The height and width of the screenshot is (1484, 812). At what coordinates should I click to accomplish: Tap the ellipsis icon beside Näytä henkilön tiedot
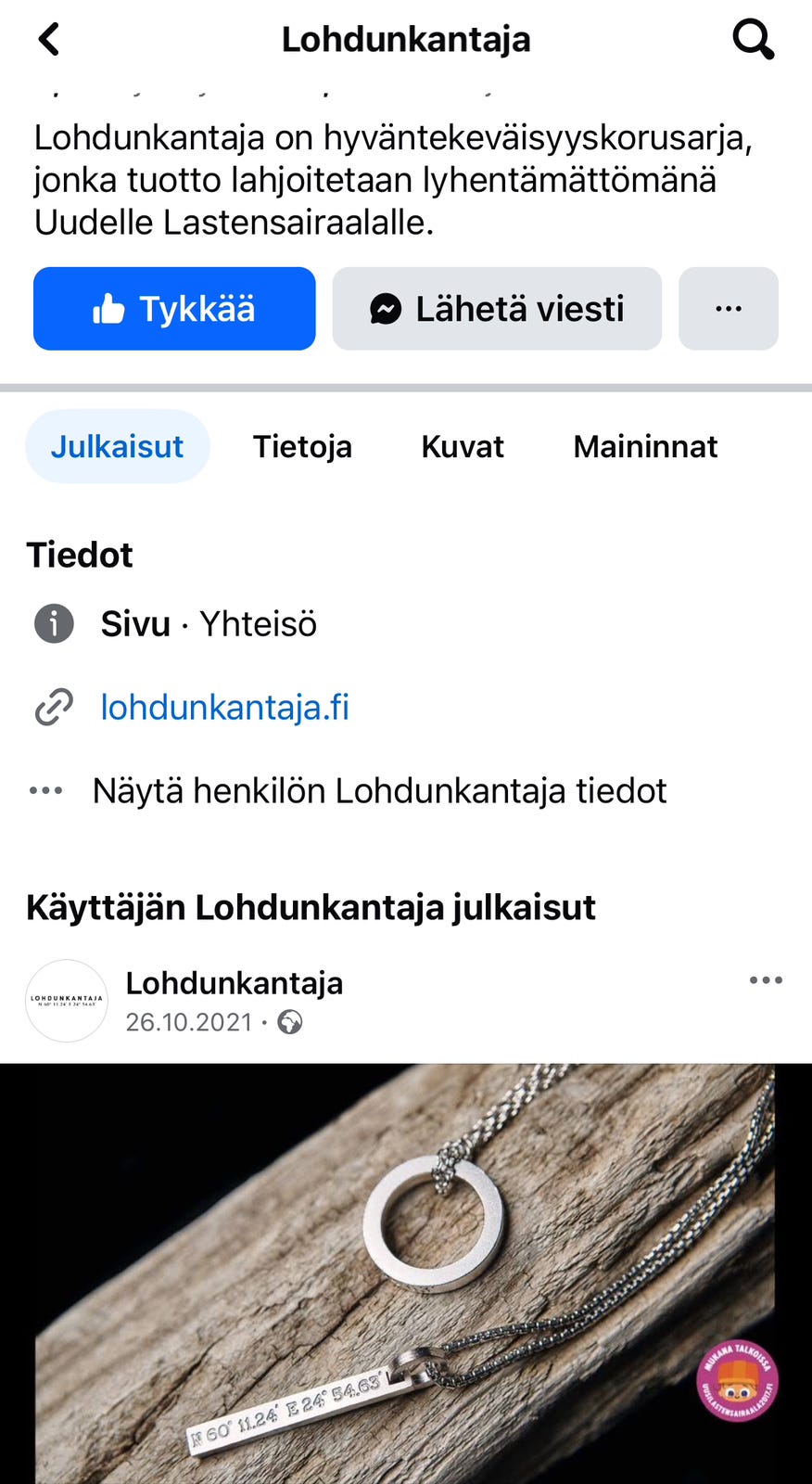[x=44, y=790]
